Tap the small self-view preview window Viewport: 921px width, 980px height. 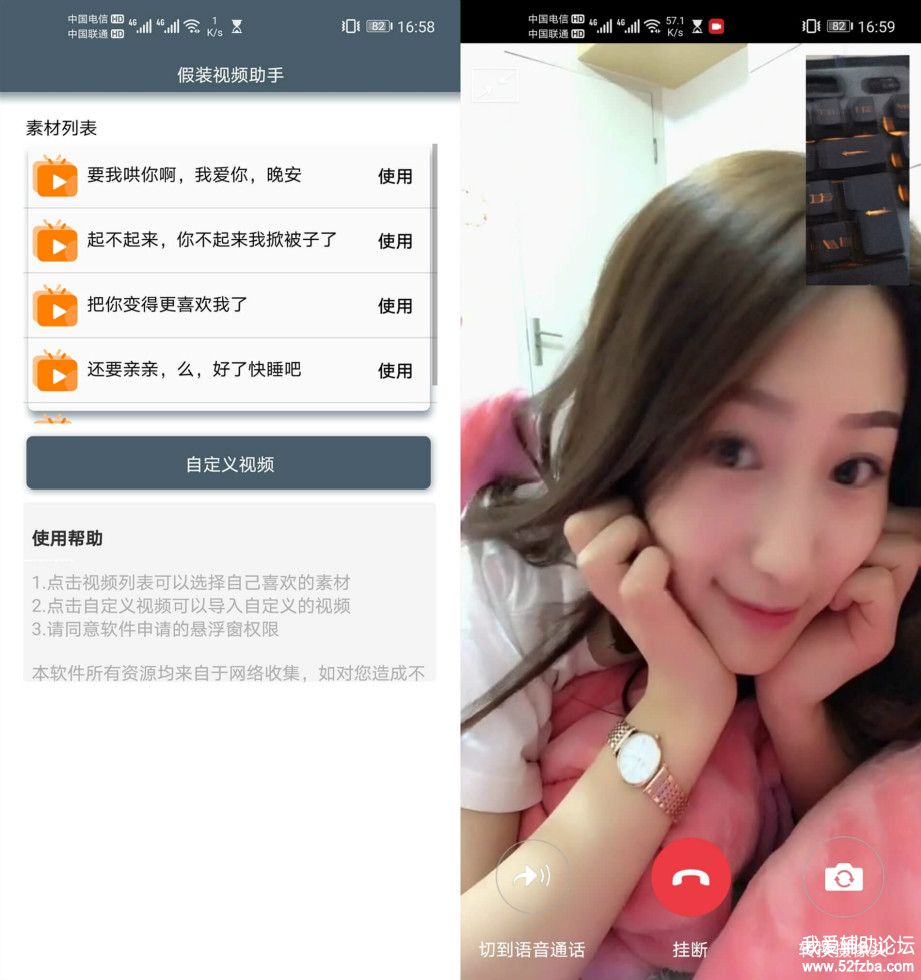point(857,170)
